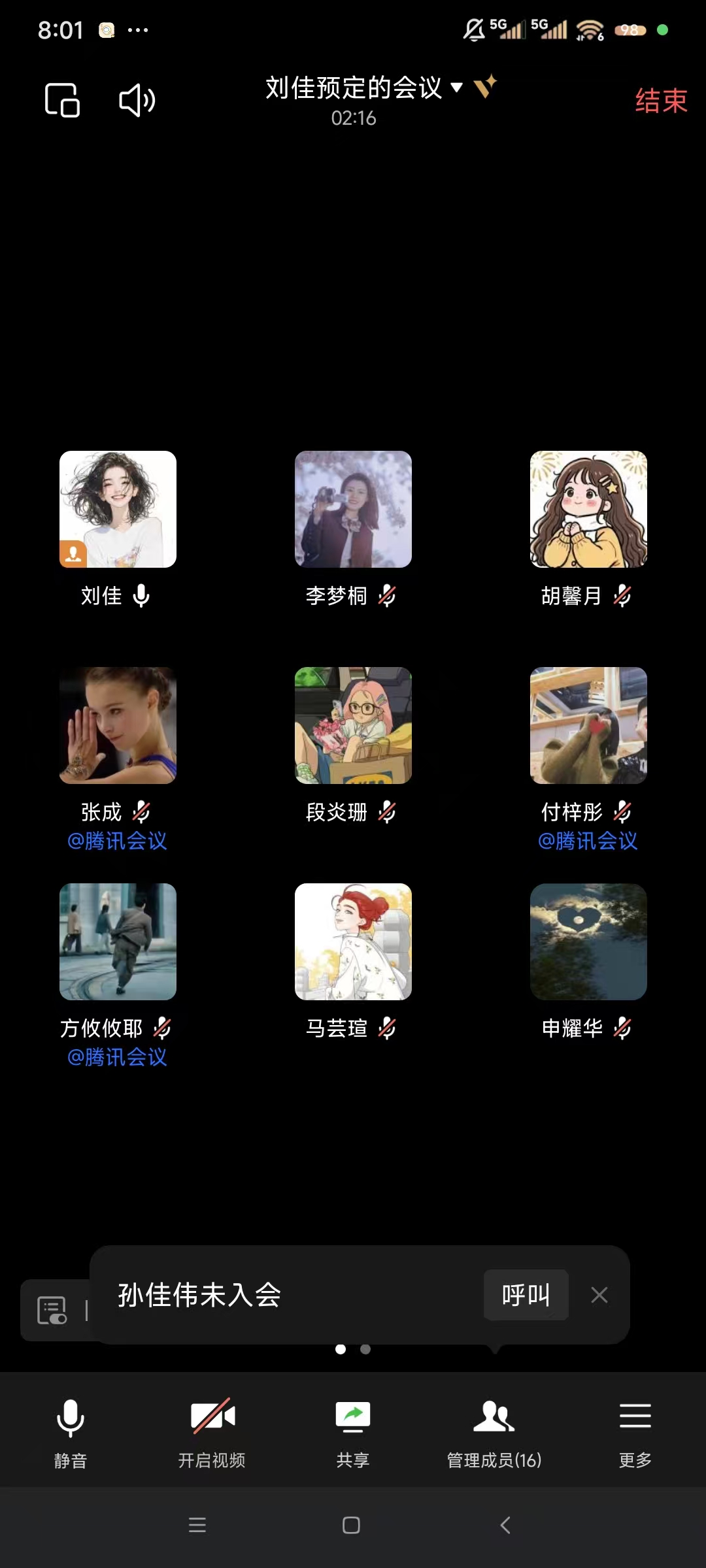Switch to floating window mode
The height and width of the screenshot is (1568, 706).
(x=62, y=101)
